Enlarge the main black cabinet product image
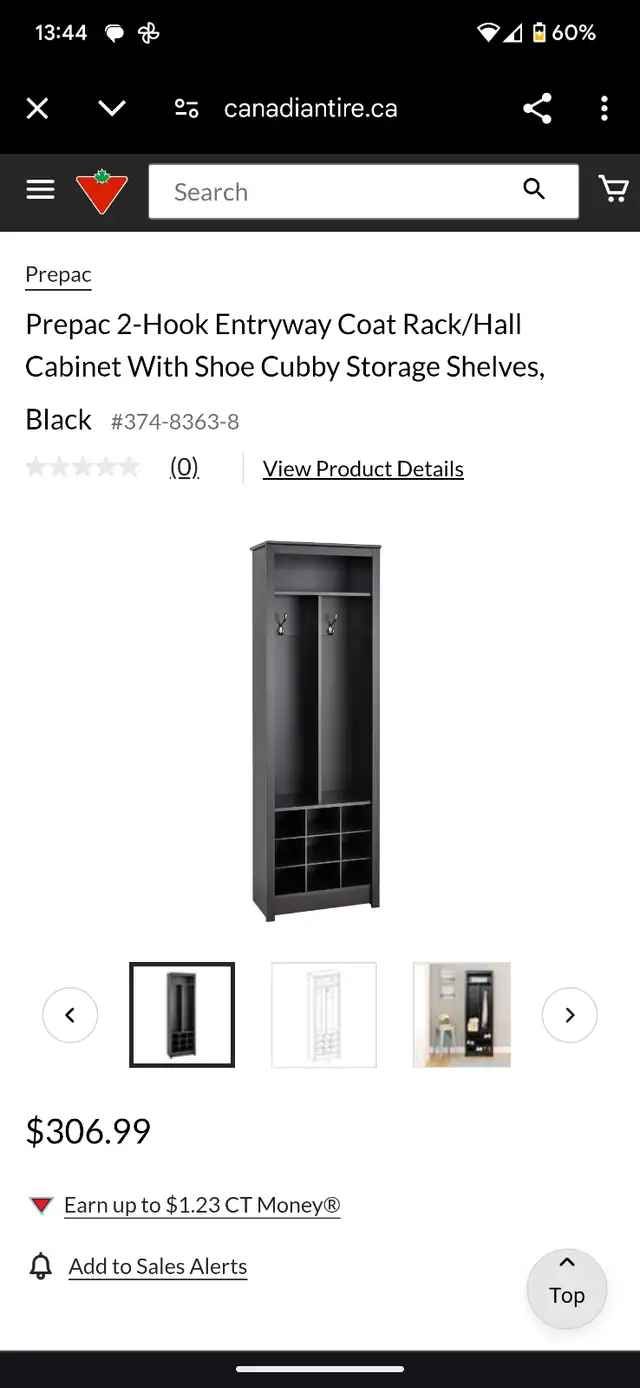Screen dimensions: 640x1388 (316, 731)
